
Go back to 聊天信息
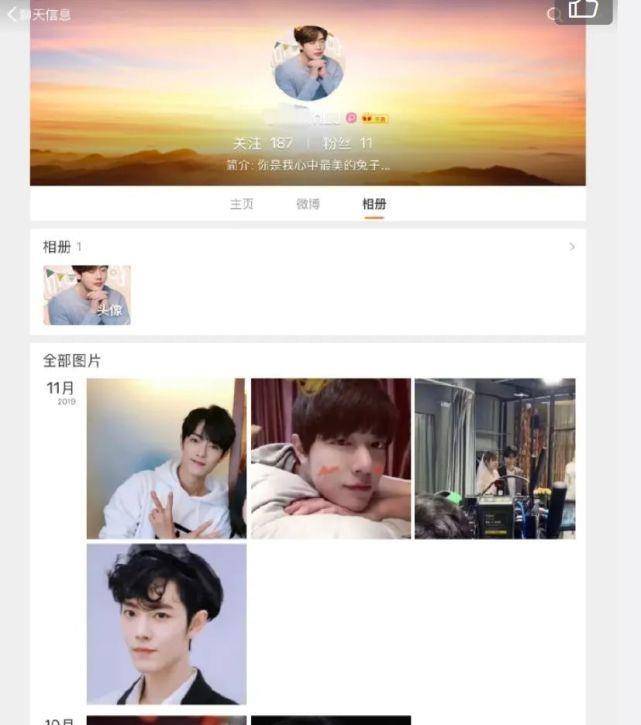pyautogui.click(x=40, y=15)
